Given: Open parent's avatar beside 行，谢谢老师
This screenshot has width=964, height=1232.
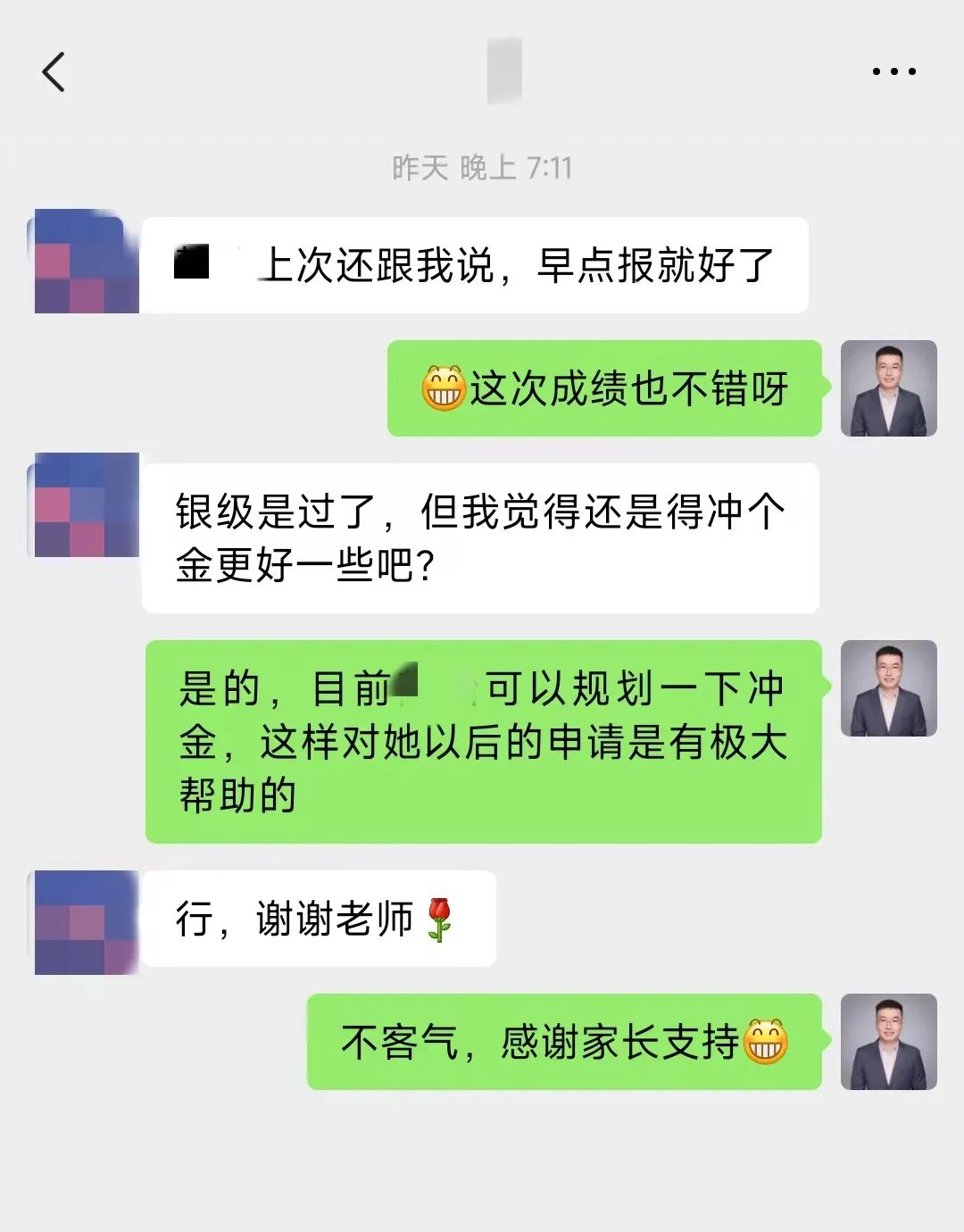Looking at the screenshot, I should (86, 922).
